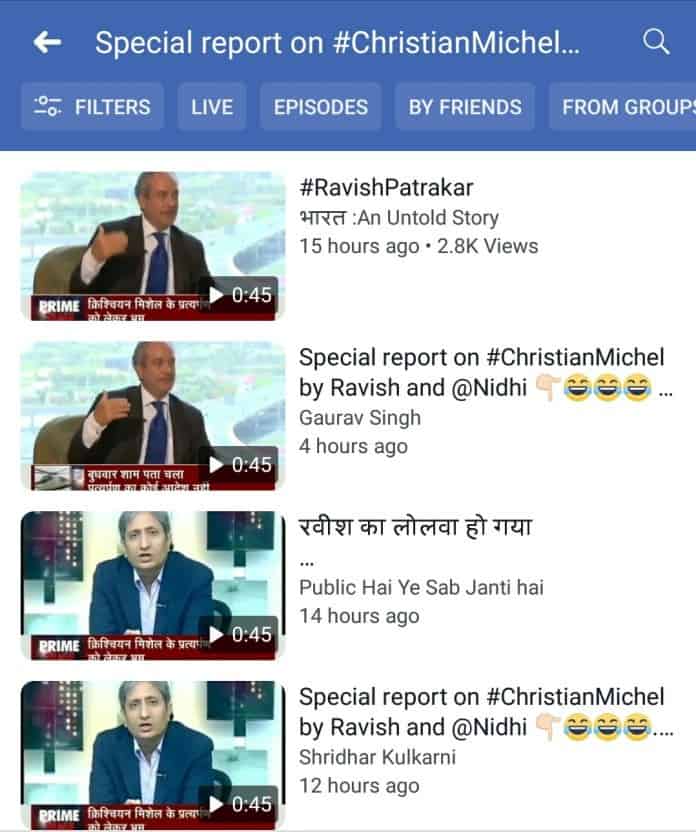The width and height of the screenshot is (696, 832).
Task: Play the #RavishPatrakar video
Action: (x=152, y=246)
